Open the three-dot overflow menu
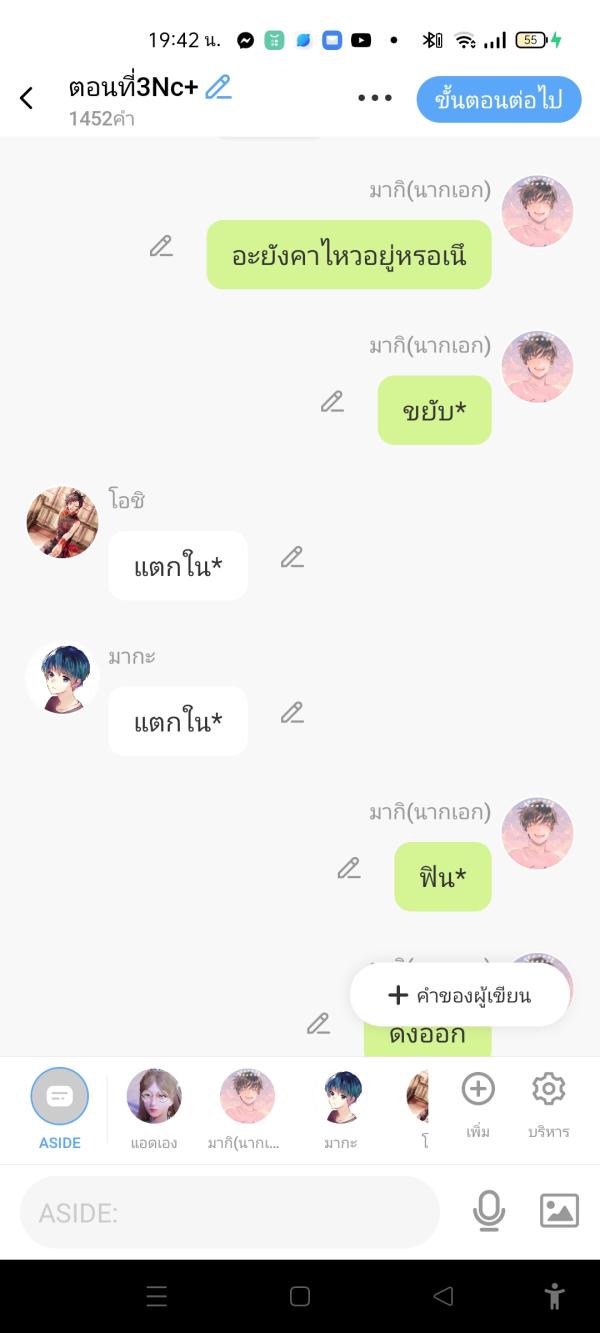The height and width of the screenshot is (1333, 600). 375,98
